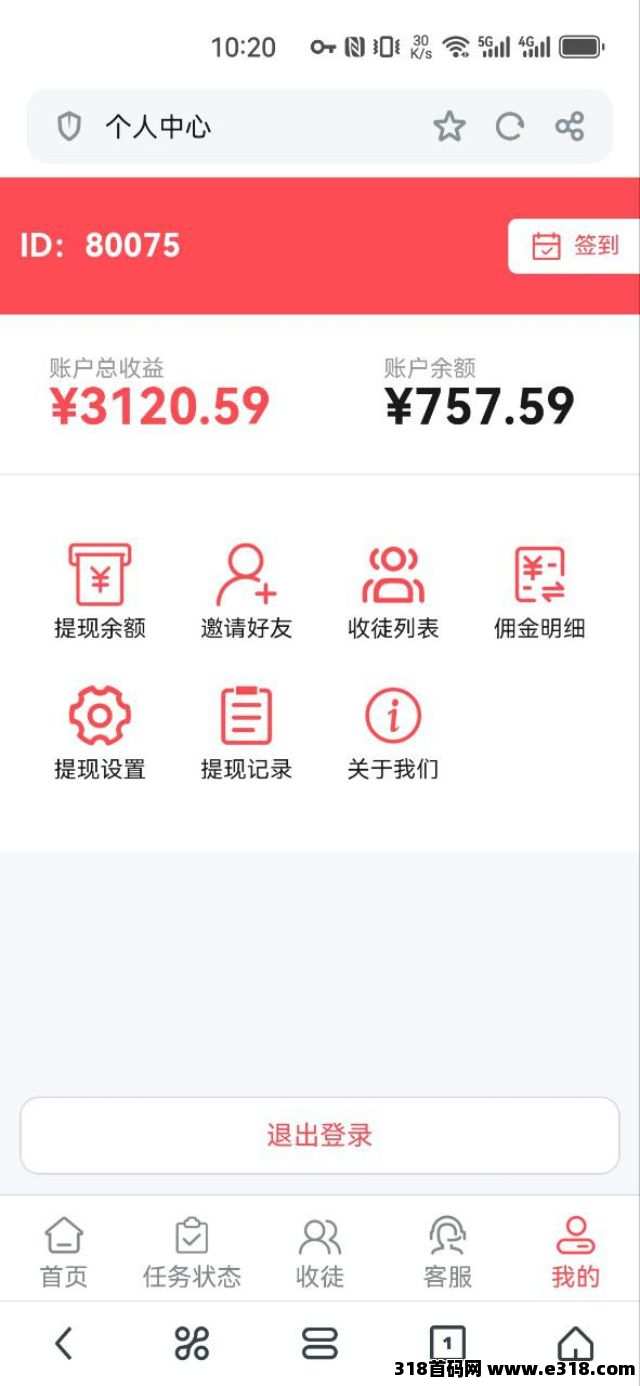Open 提现设置 withdrawal settings
Viewport: 640px width, 1386px height.
99,732
